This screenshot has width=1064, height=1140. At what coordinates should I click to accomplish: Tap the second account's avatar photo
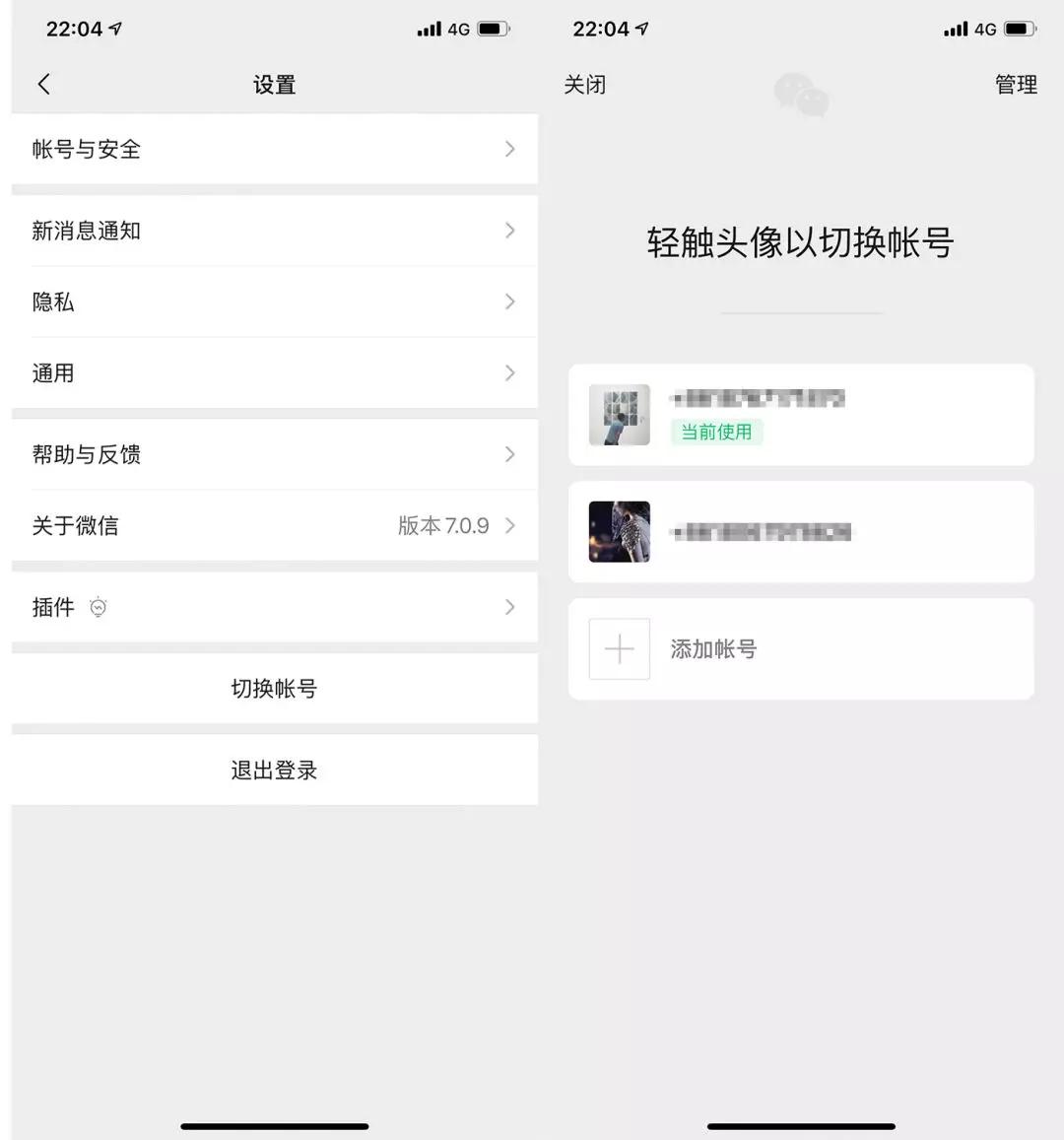click(619, 532)
